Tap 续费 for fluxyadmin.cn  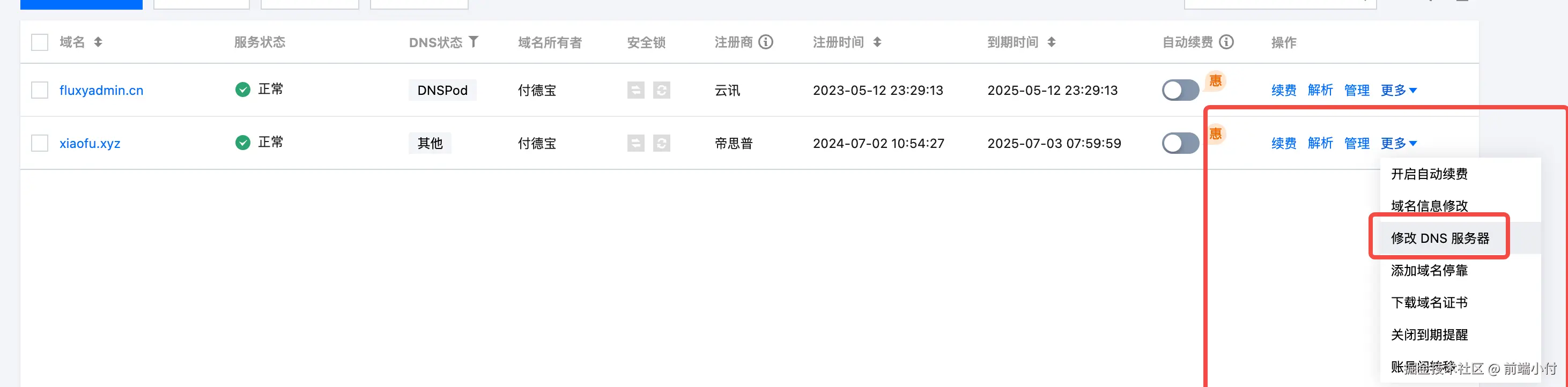(x=1283, y=90)
